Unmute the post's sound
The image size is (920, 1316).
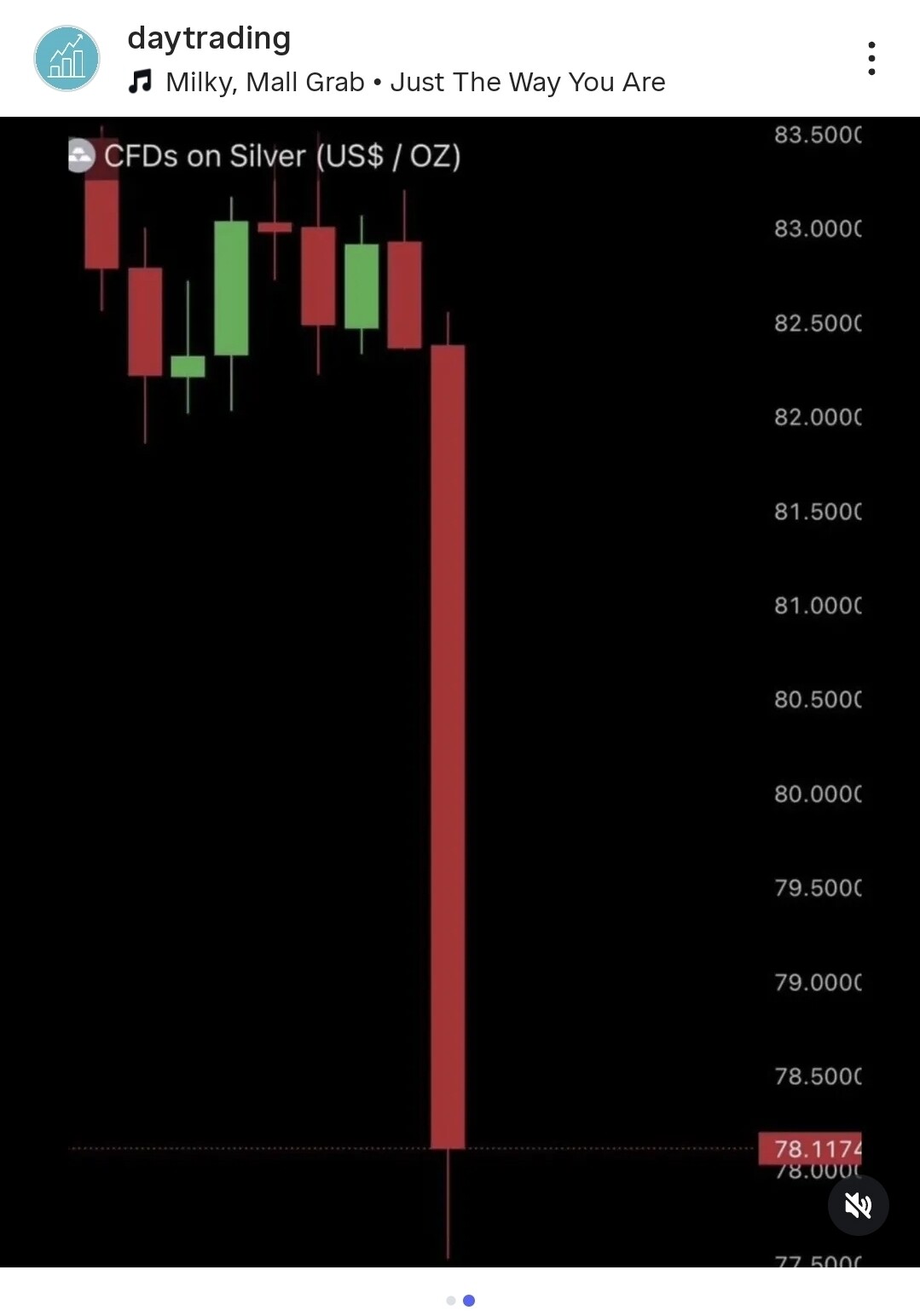coord(859,1205)
